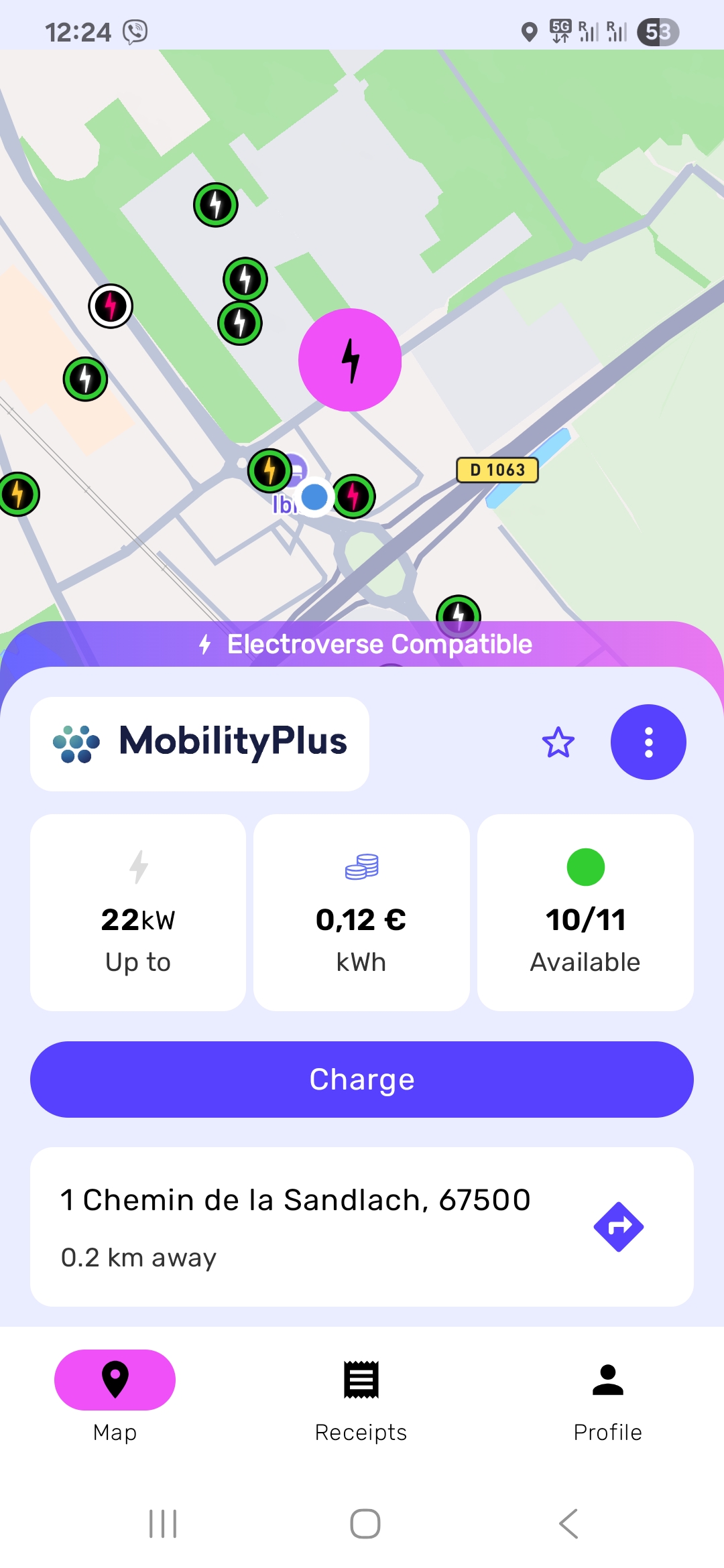This screenshot has width=724, height=1568.
Task: Start charging with the Charge button
Action: (x=362, y=1080)
